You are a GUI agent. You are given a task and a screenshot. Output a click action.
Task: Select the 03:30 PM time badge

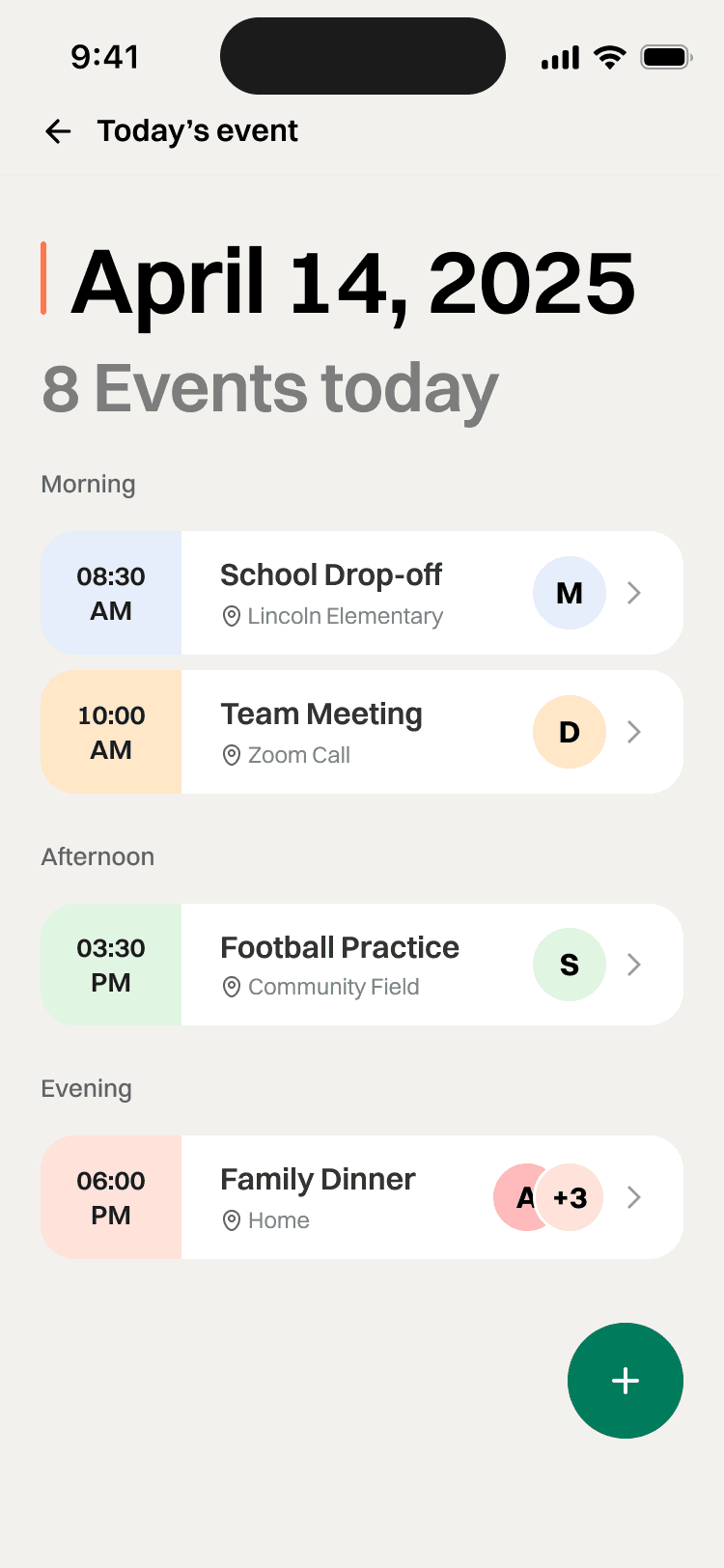(110, 965)
